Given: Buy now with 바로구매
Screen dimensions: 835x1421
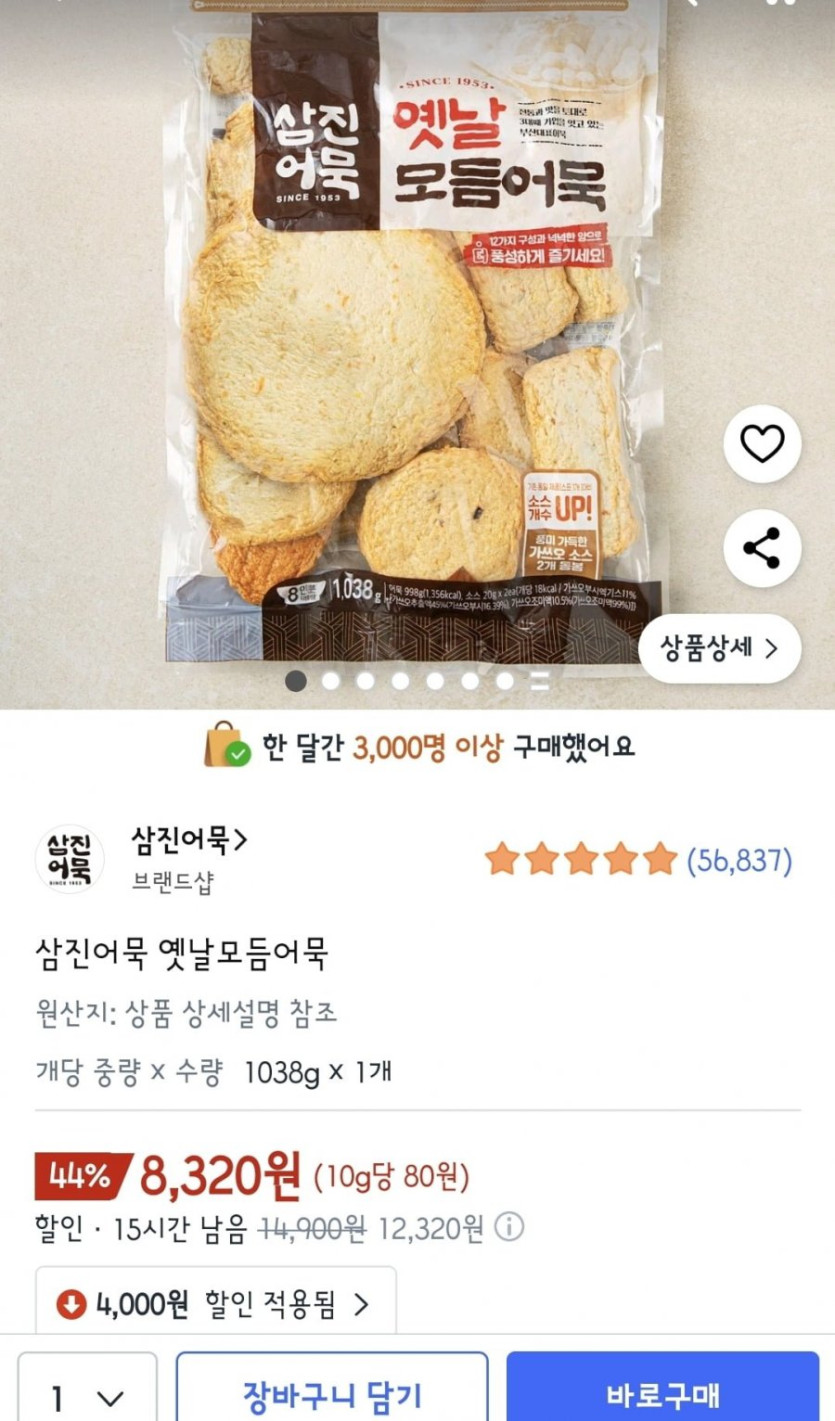Looking at the screenshot, I should (662, 1395).
